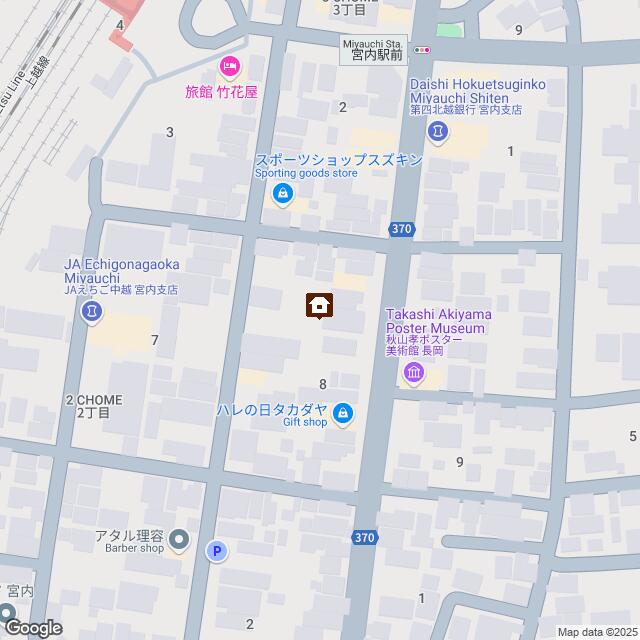Tap the アタル理容 Barber shop marker

click(x=179, y=541)
